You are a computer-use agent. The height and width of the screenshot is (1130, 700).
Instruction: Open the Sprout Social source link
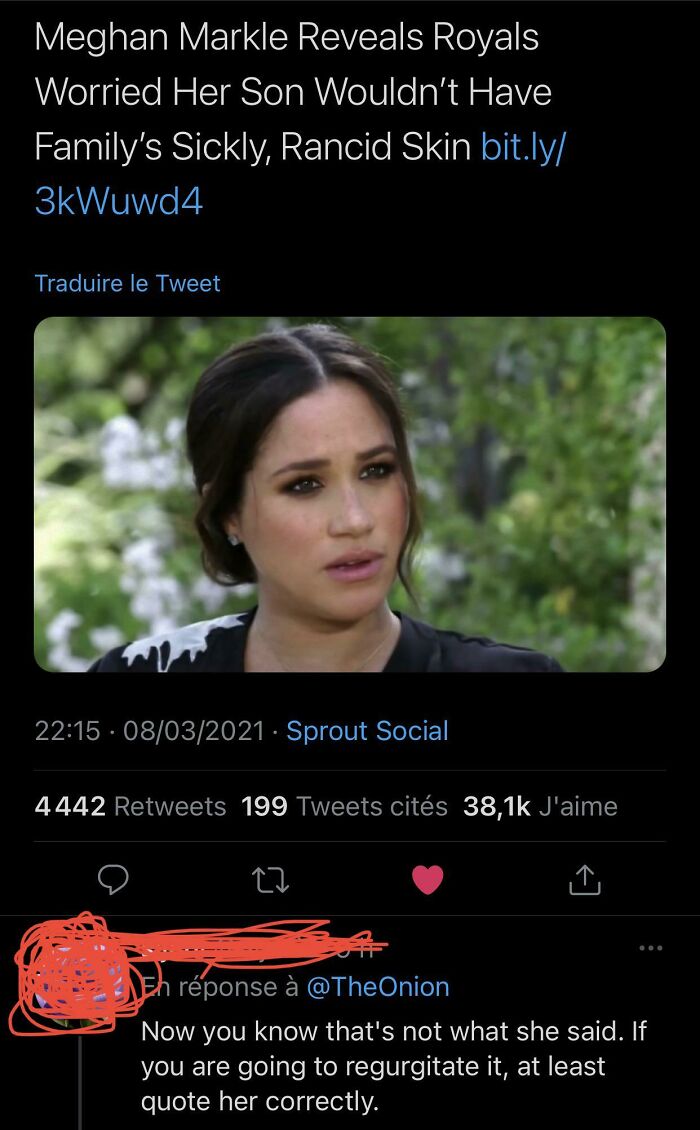point(367,731)
